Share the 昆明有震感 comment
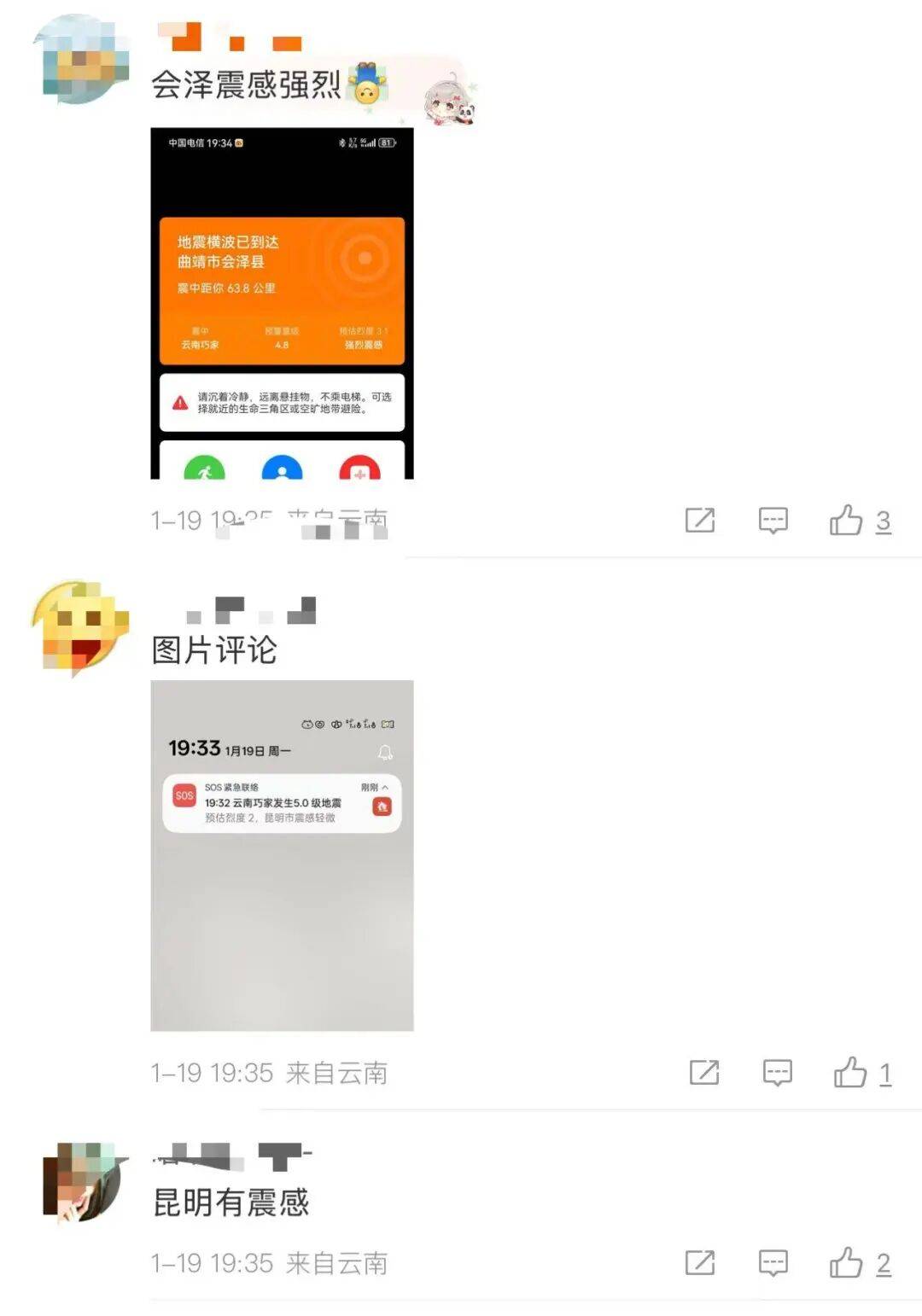 click(699, 1262)
